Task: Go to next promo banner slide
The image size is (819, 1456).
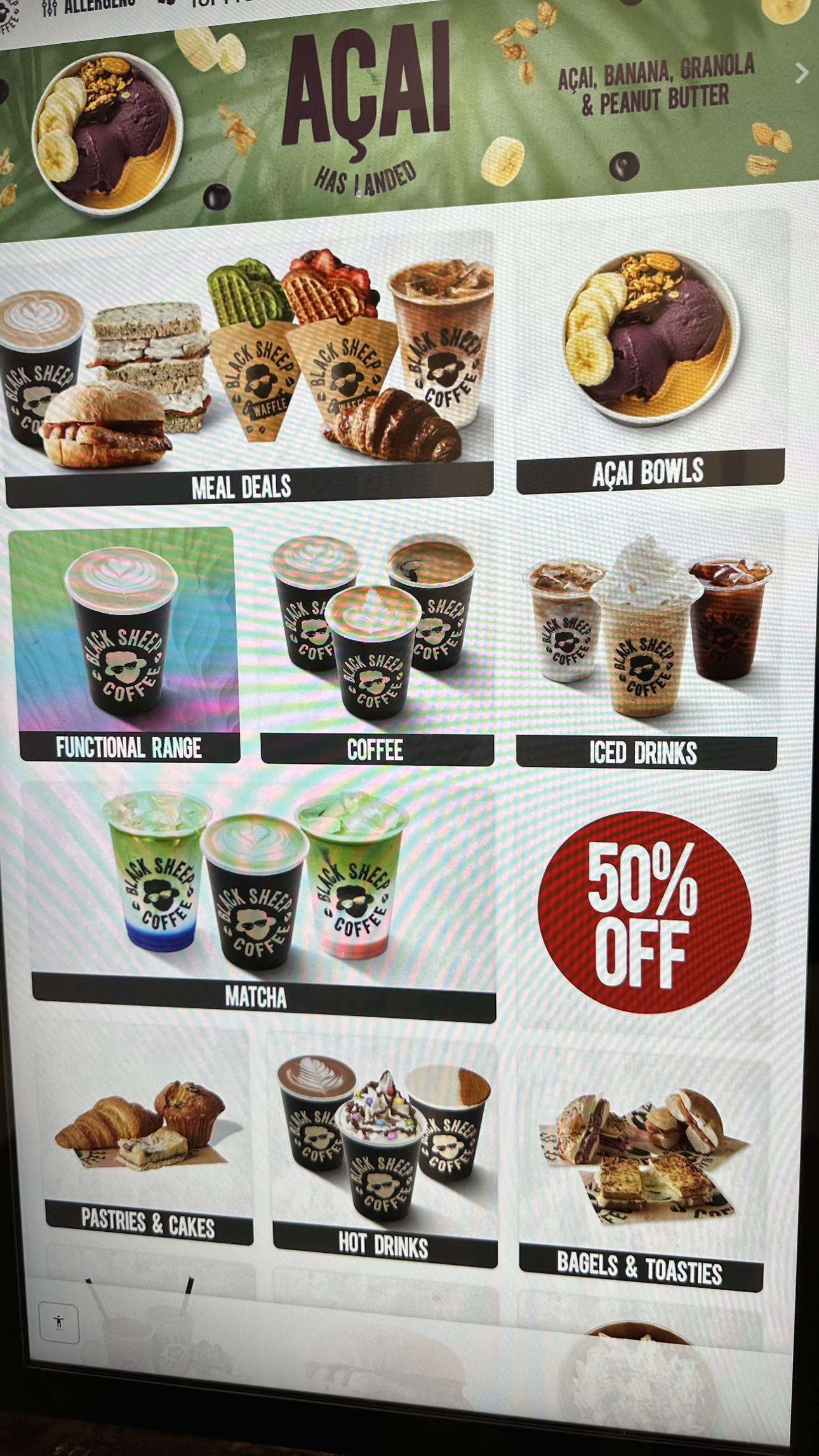Action: pyautogui.click(x=801, y=74)
